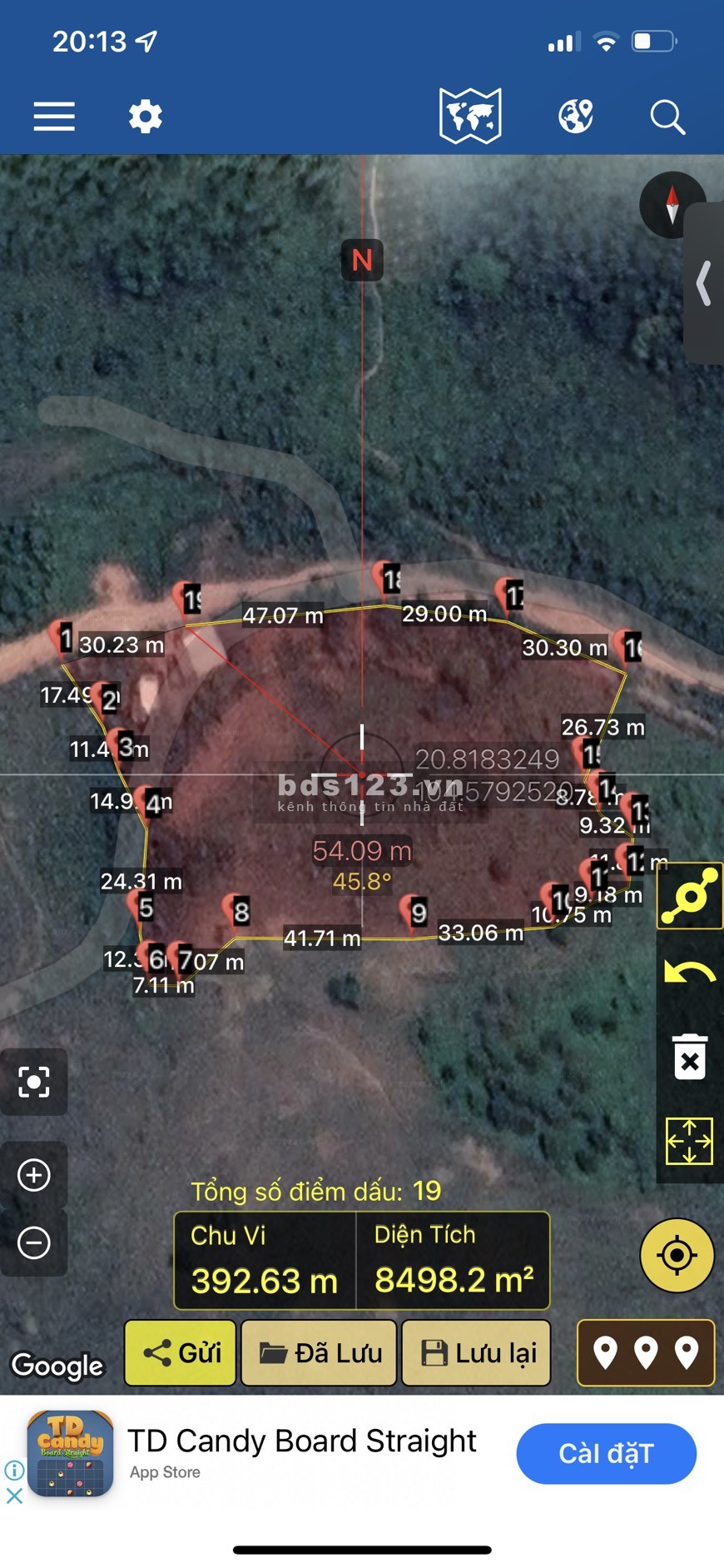Tap the three map pins button

tap(646, 1352)
